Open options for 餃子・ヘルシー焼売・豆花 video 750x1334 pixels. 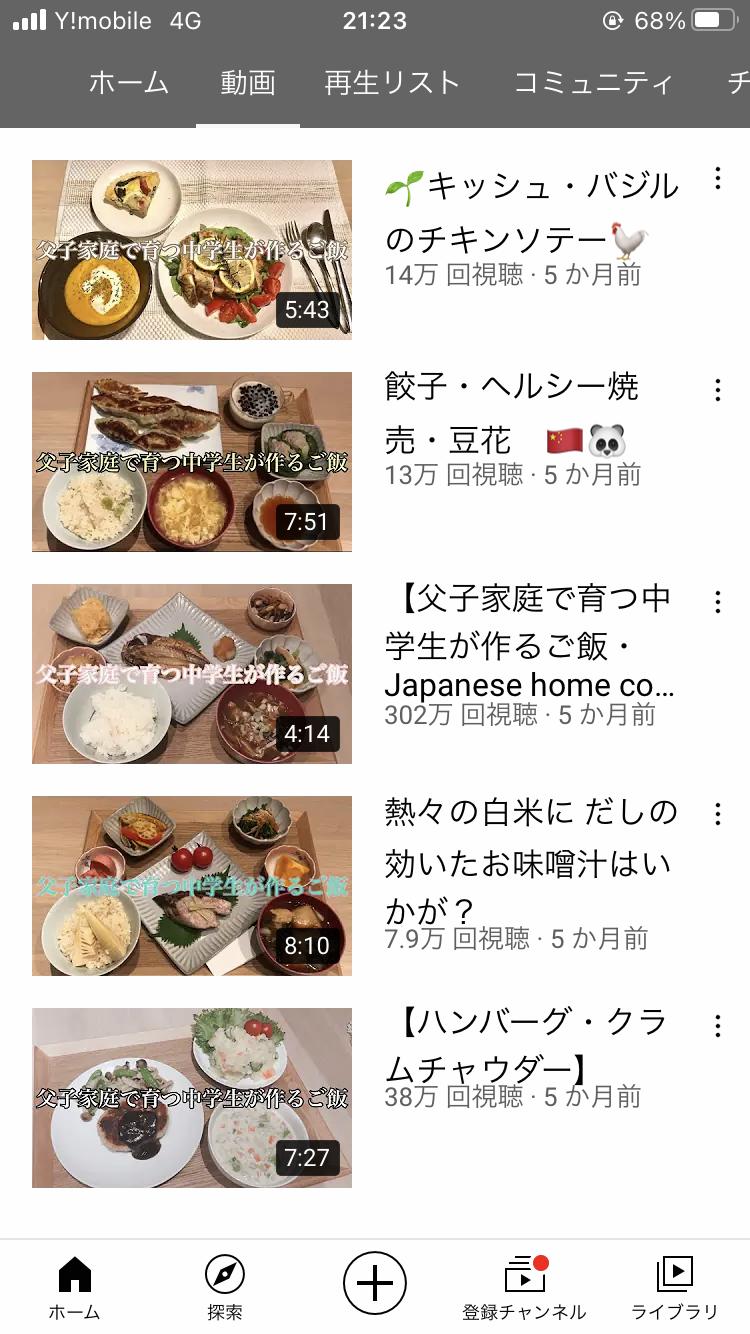(717, 390)
